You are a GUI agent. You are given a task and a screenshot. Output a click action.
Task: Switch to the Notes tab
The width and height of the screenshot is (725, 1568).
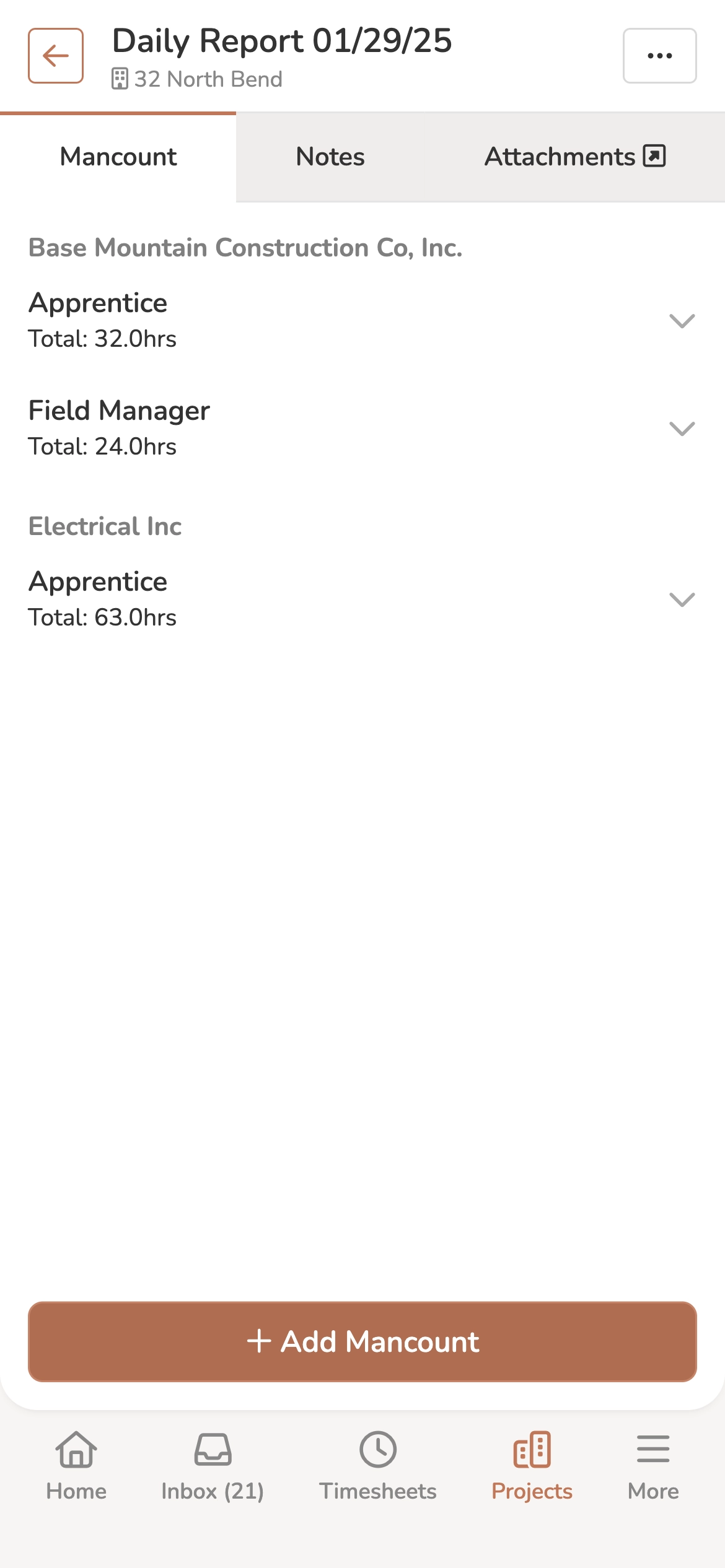point(329,156)
